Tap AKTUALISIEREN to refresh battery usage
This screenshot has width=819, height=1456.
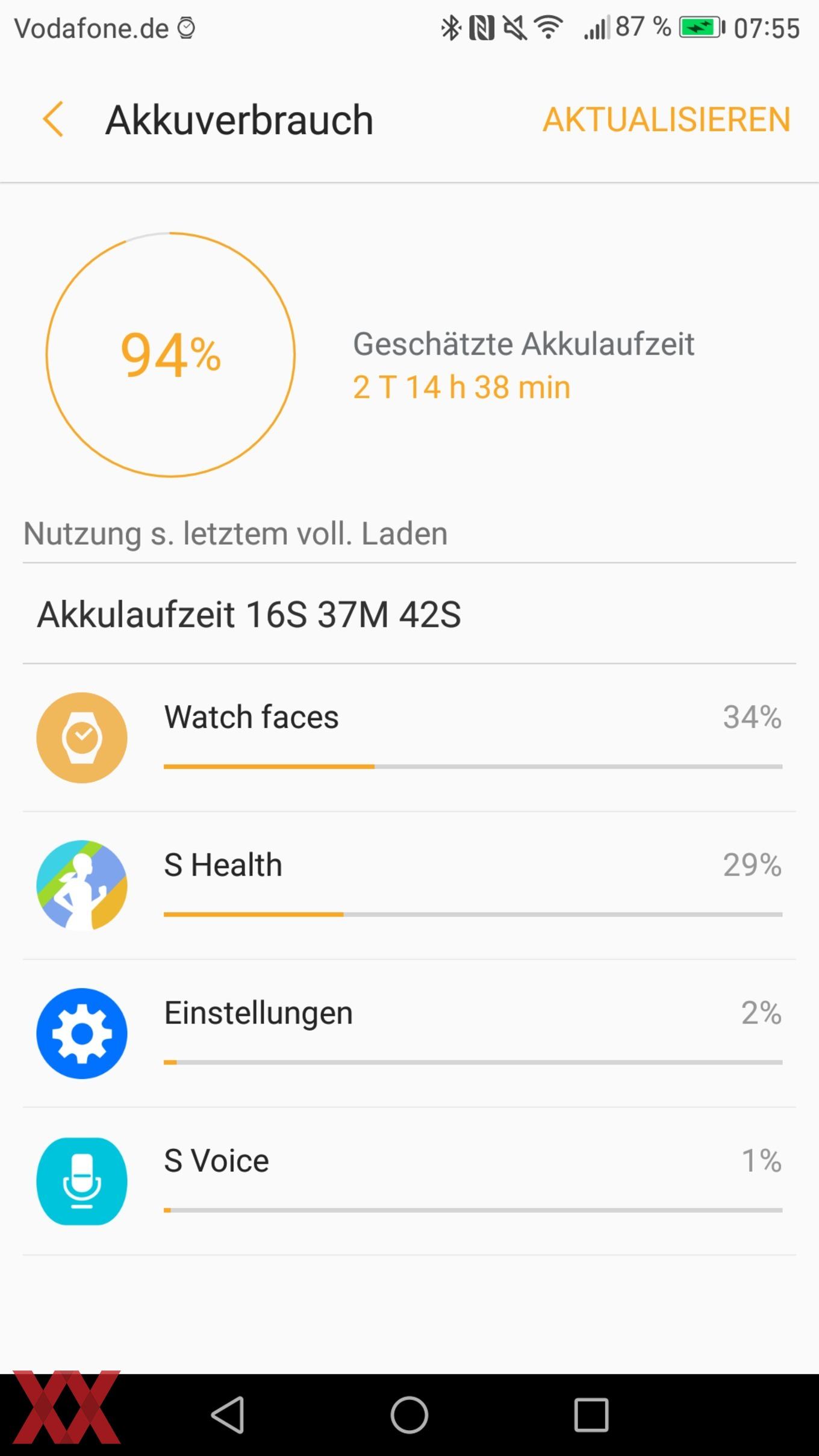[667, 119]
